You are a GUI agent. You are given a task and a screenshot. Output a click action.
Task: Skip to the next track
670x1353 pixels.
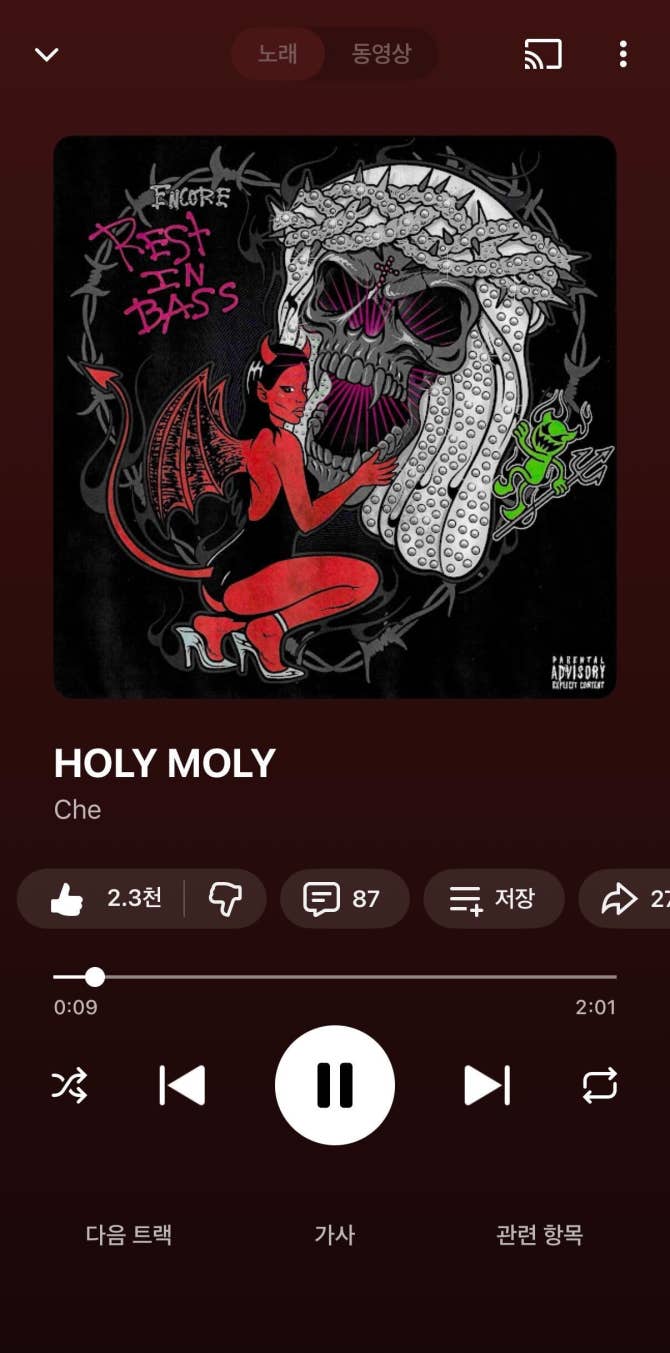point(487,1085)
